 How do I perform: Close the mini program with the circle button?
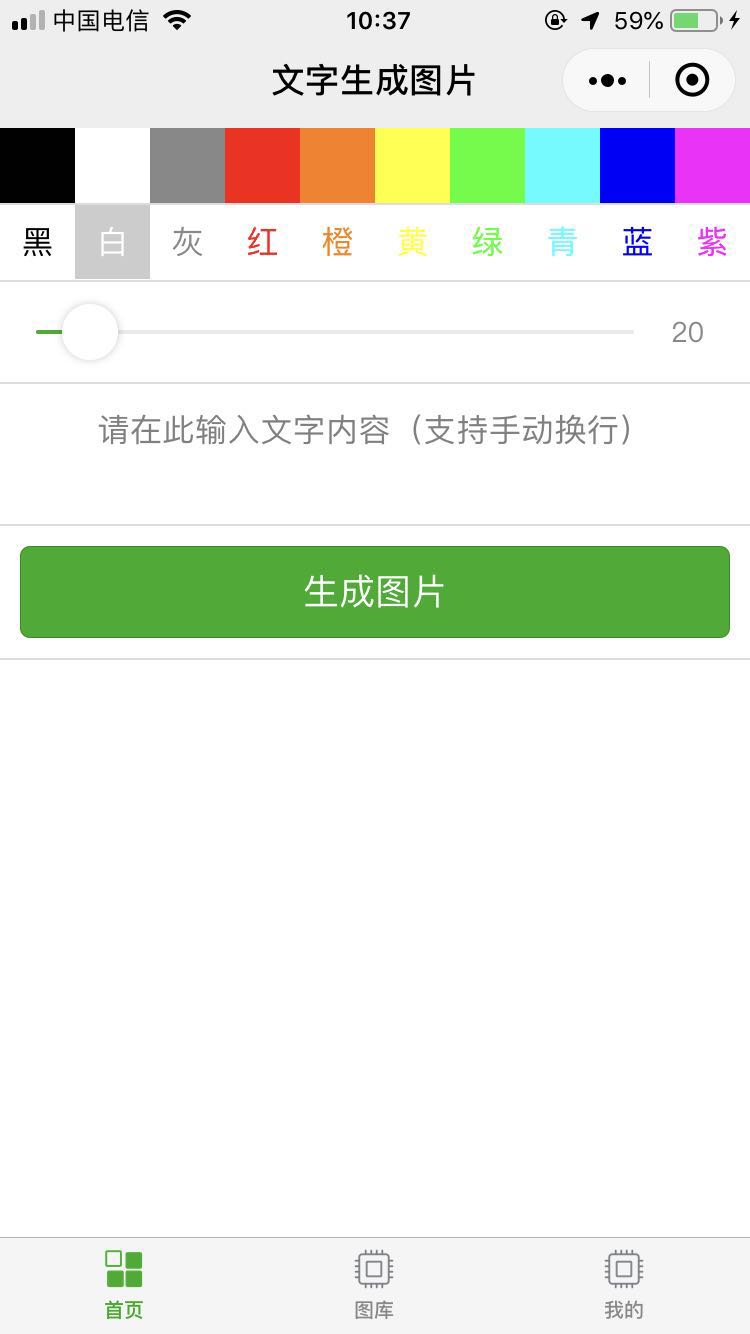tap(692, 80)
